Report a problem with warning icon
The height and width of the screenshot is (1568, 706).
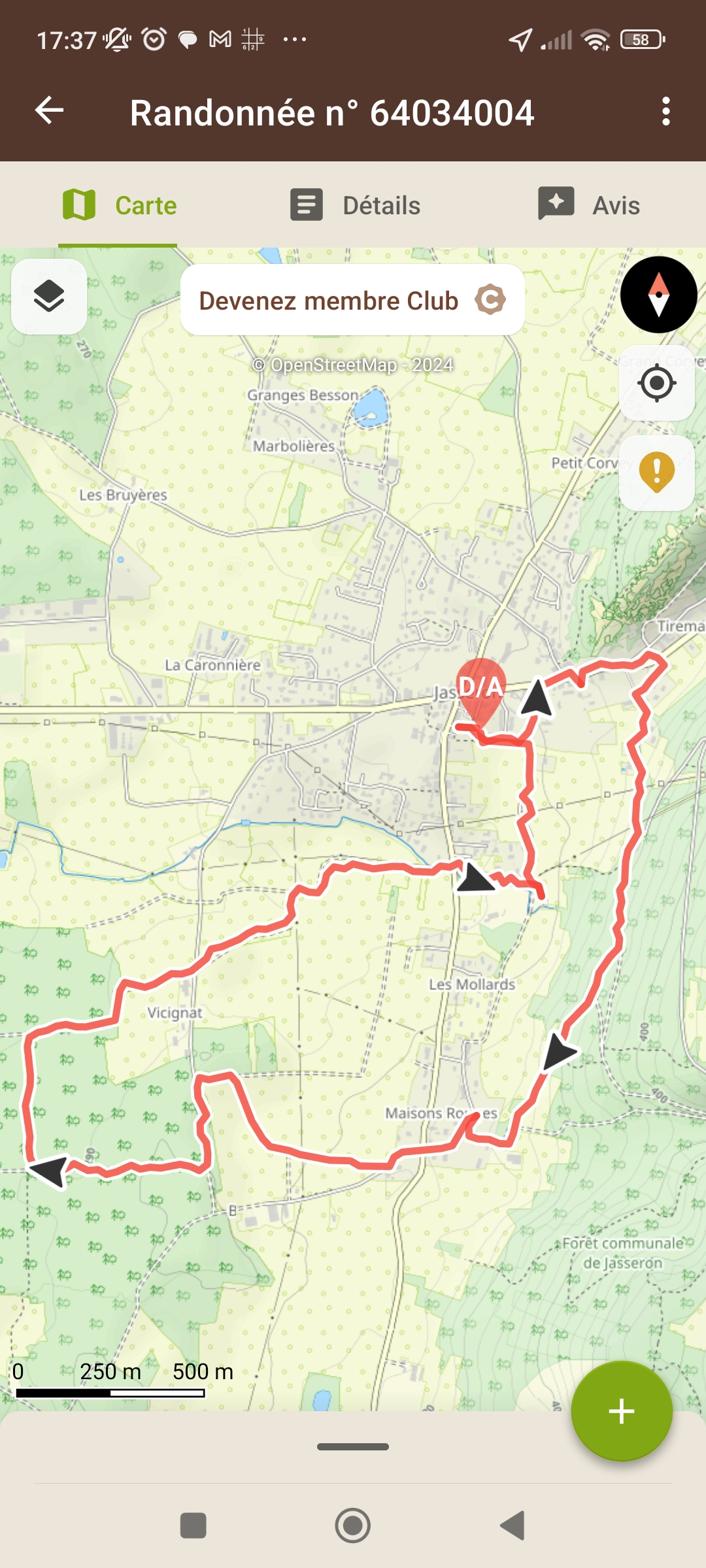(x=657, y=472)
